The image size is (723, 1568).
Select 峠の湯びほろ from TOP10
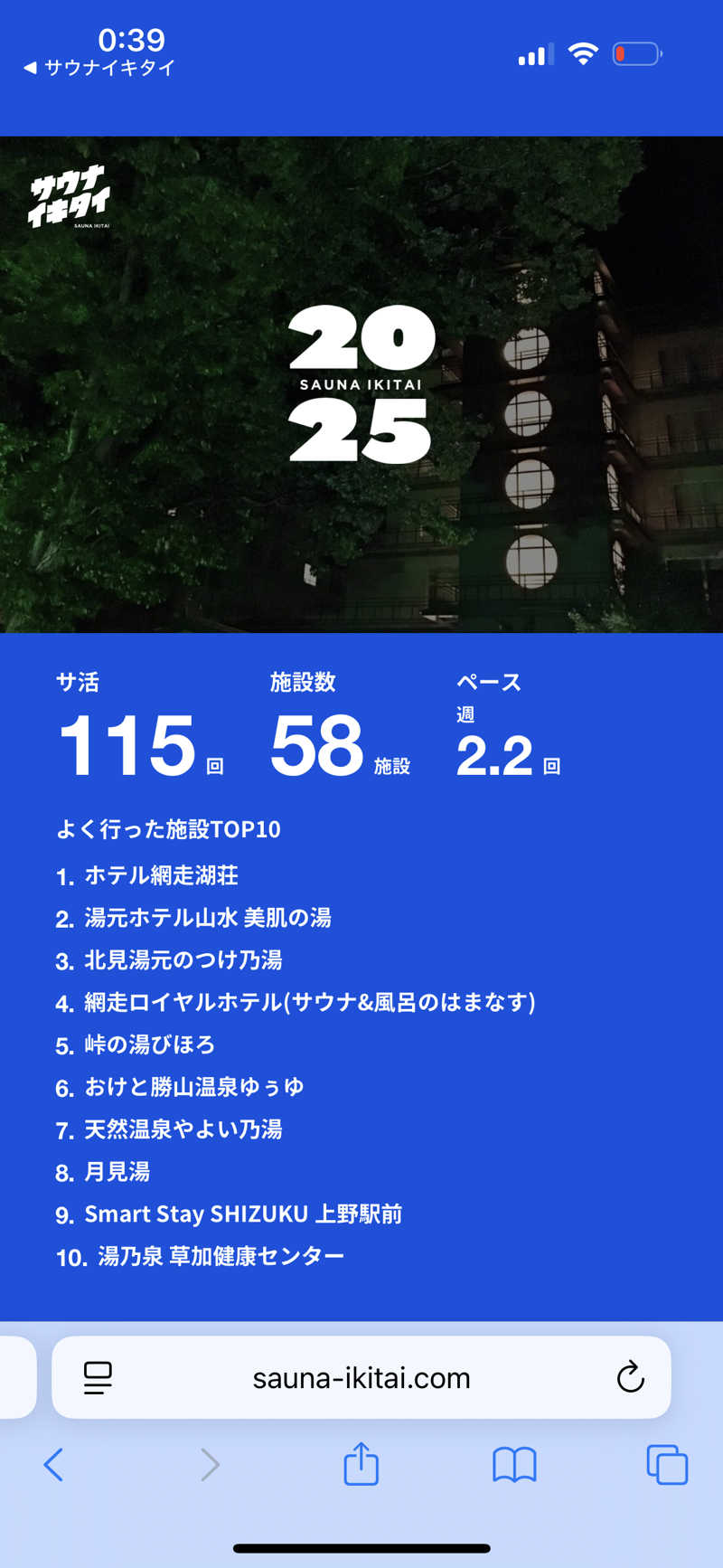[x=149, y=1044]
